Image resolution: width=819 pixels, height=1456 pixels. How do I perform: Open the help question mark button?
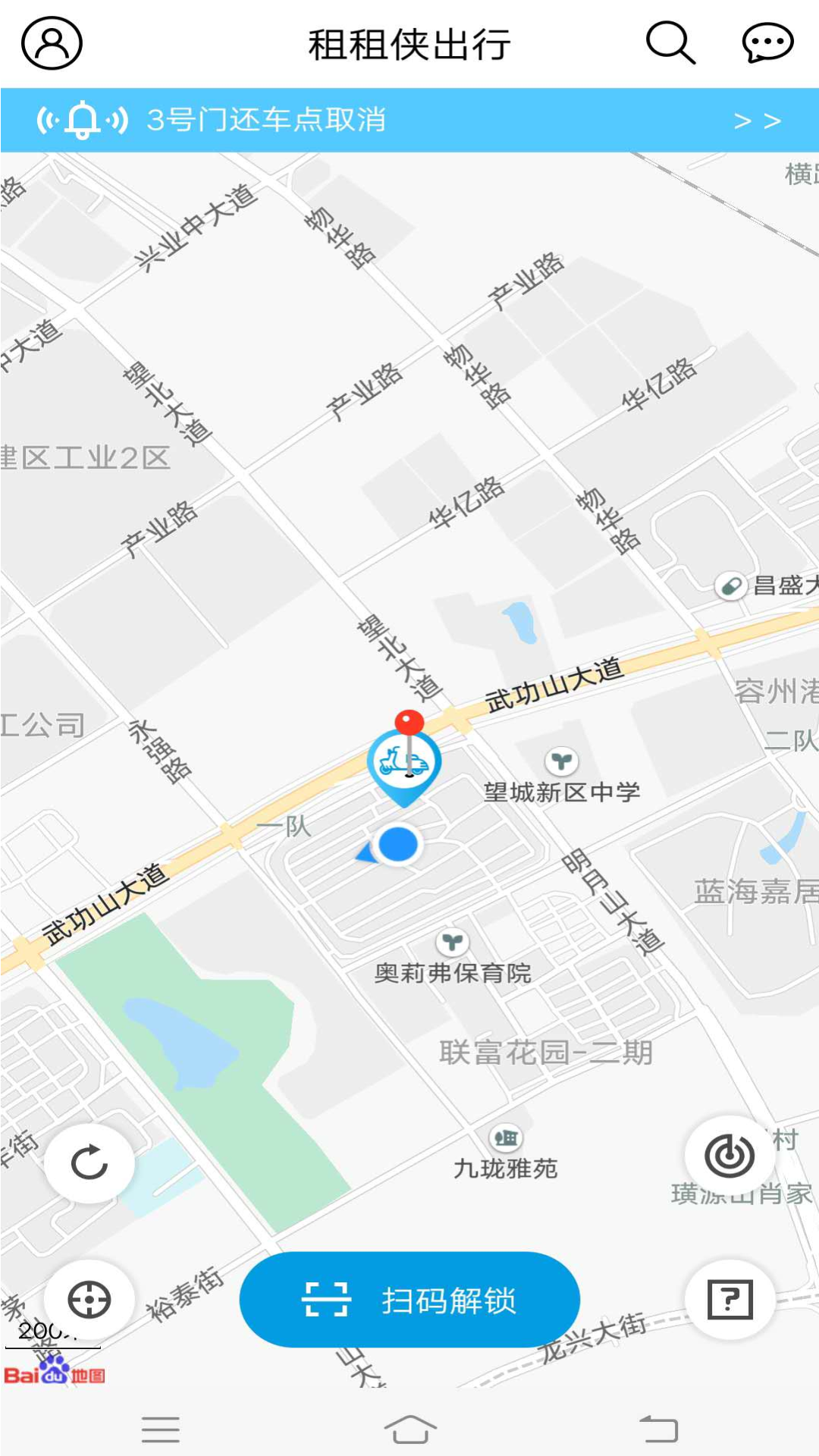[x=730, y=1300]
